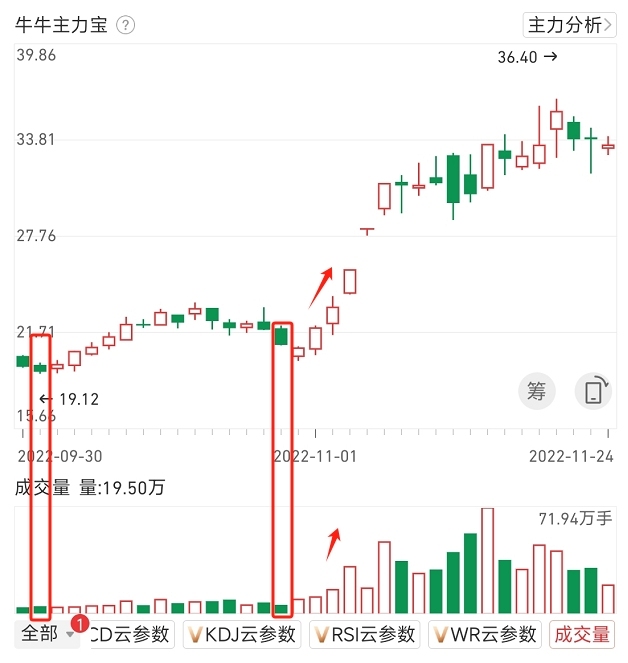Expand the 全部 indicator dropdown
Image resolution: width=628 pixels, height=663 pixels.
point(45,634)
